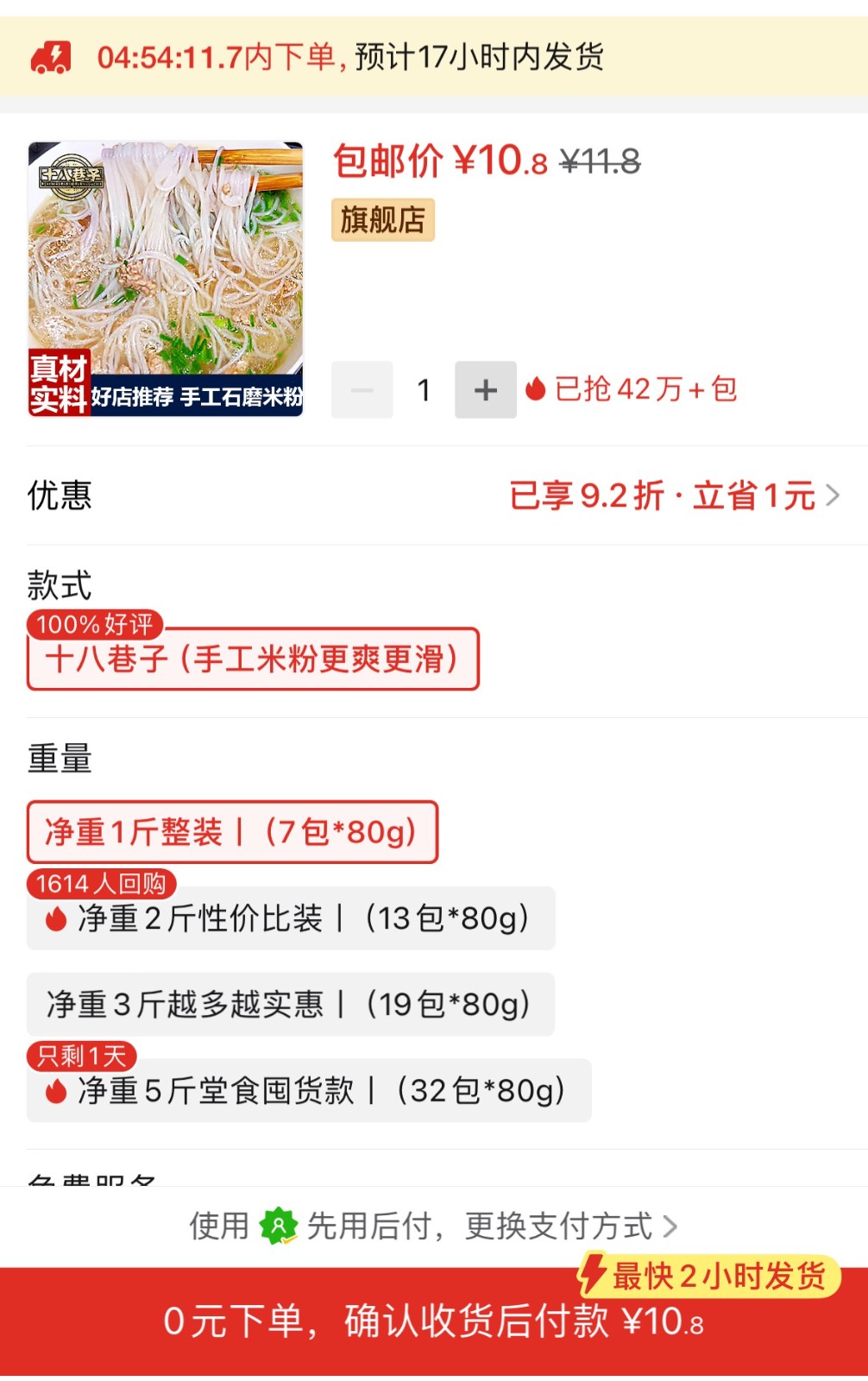Decrease quantity with the minus button
Image resolution: width=868 pixels, height=1381 pixels.
point(362,390)
